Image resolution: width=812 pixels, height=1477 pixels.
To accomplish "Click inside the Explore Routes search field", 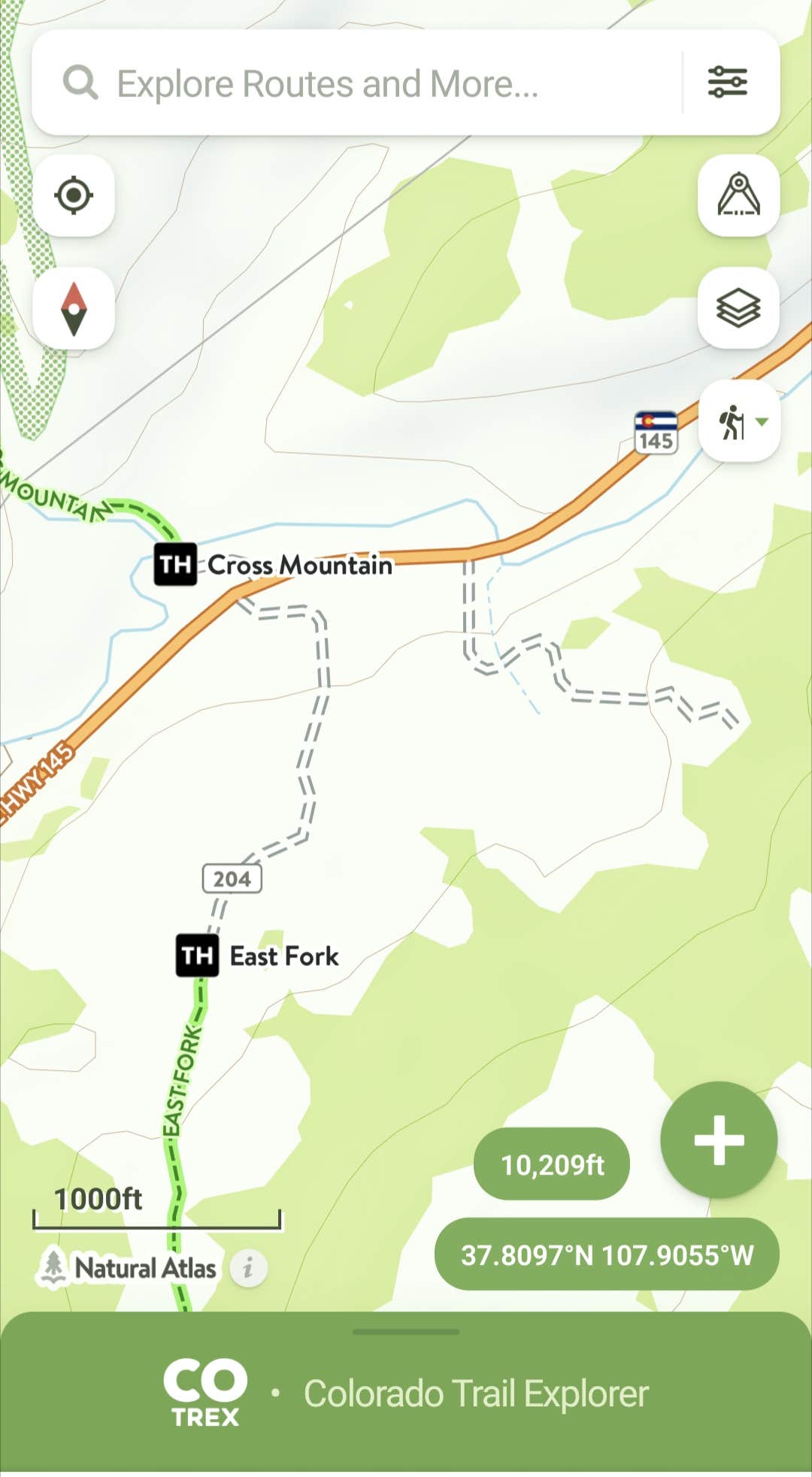I will click(x=338, y=83).
